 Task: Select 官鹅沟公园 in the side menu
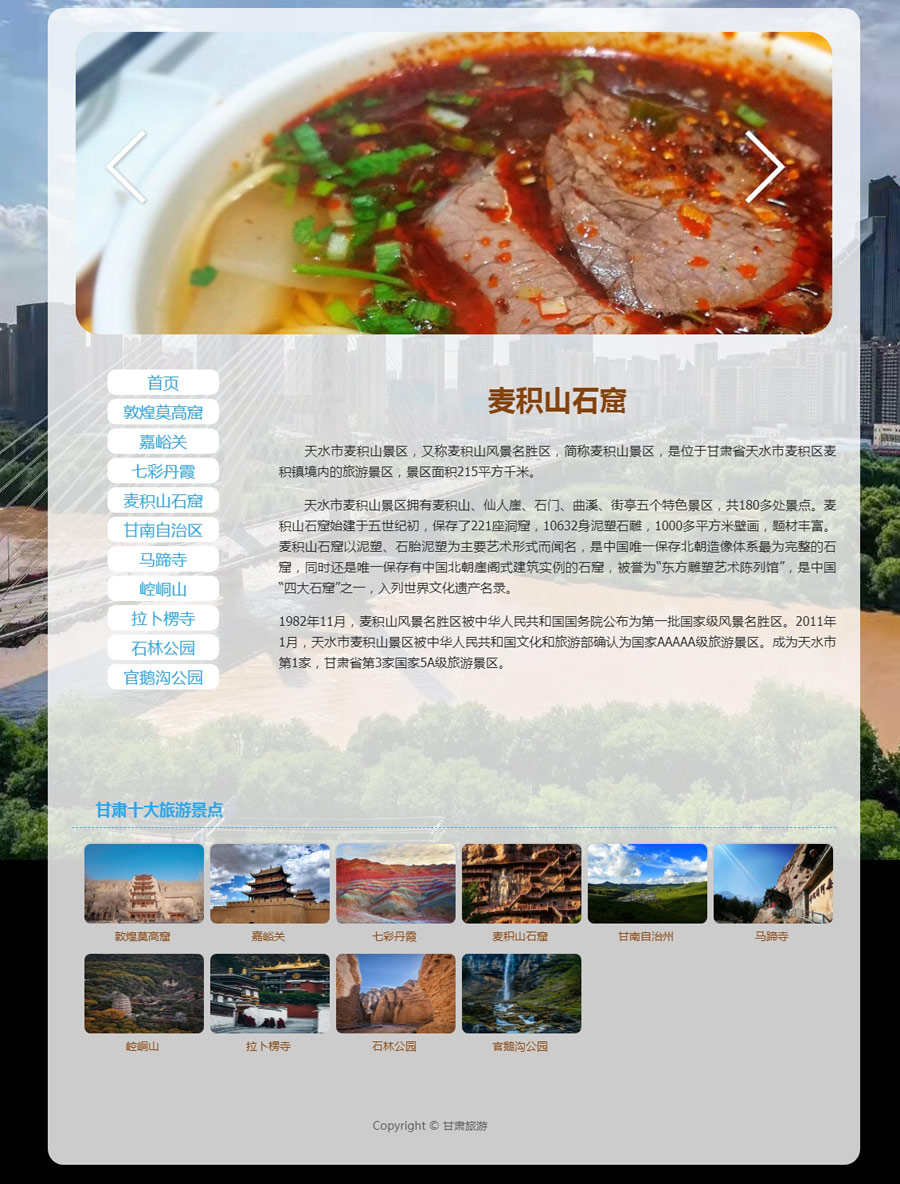click(163, 678)
